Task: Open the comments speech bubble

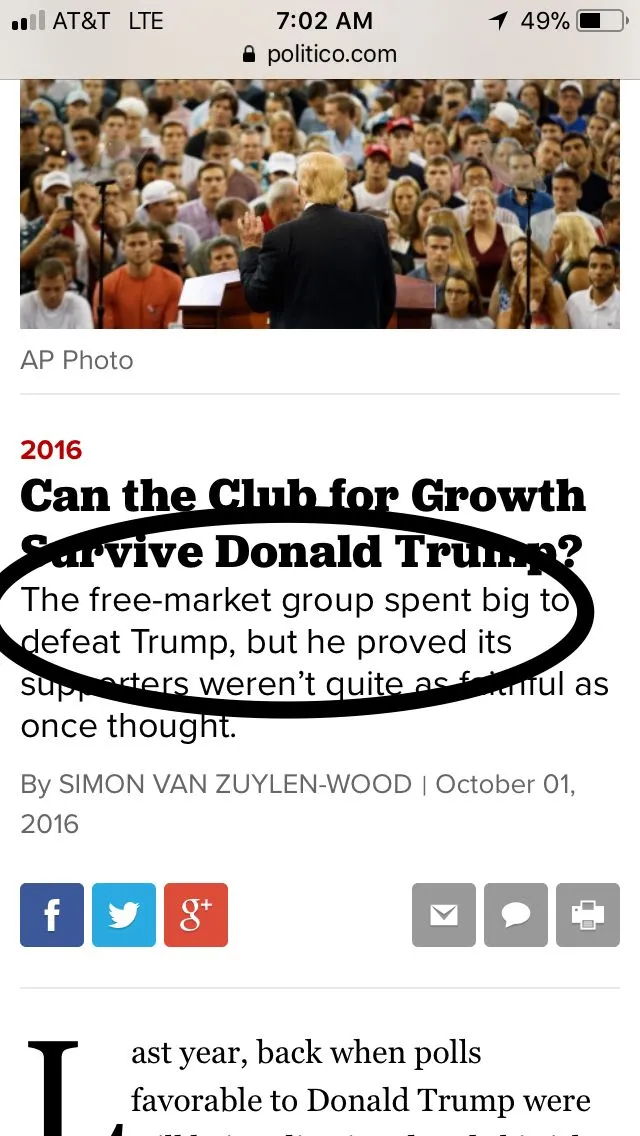Action: [x=516, y=915]
